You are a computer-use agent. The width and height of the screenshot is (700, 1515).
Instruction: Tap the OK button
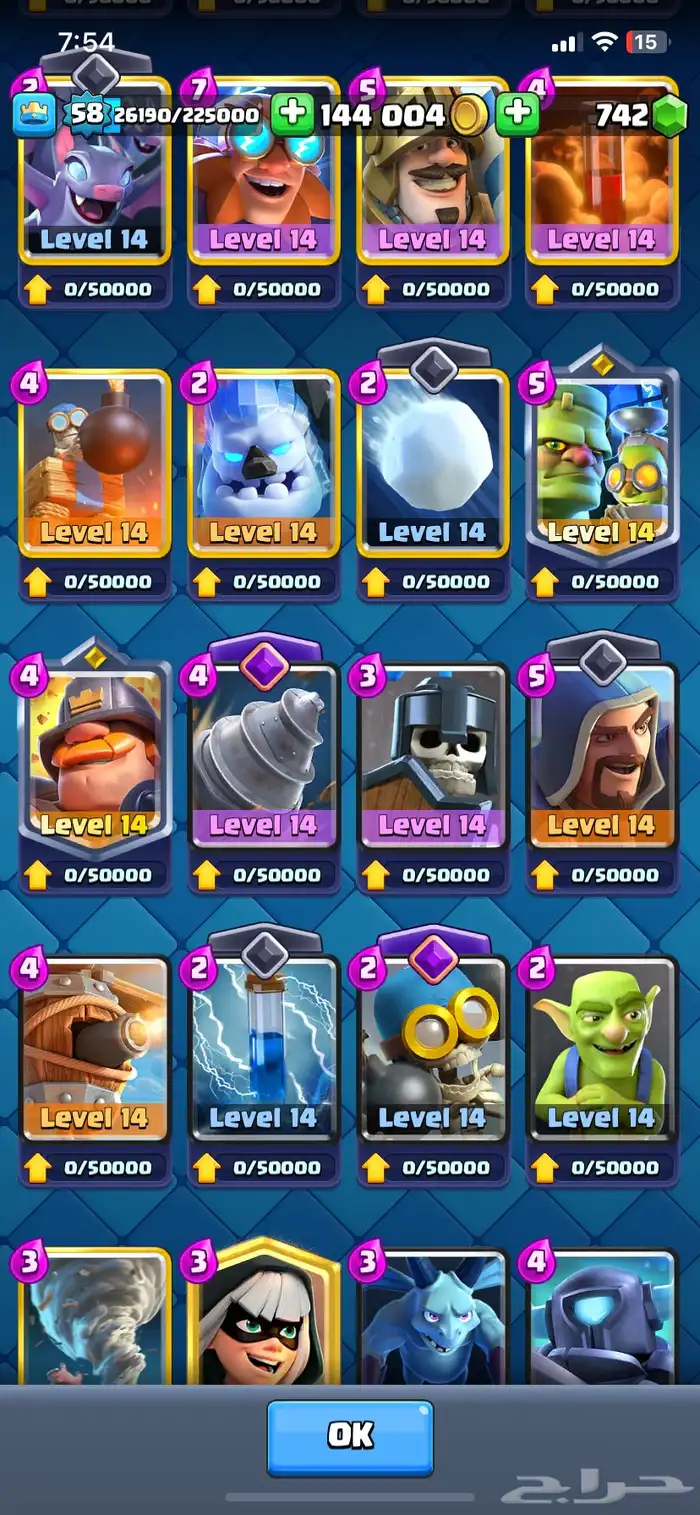(x=350, y=1438)
